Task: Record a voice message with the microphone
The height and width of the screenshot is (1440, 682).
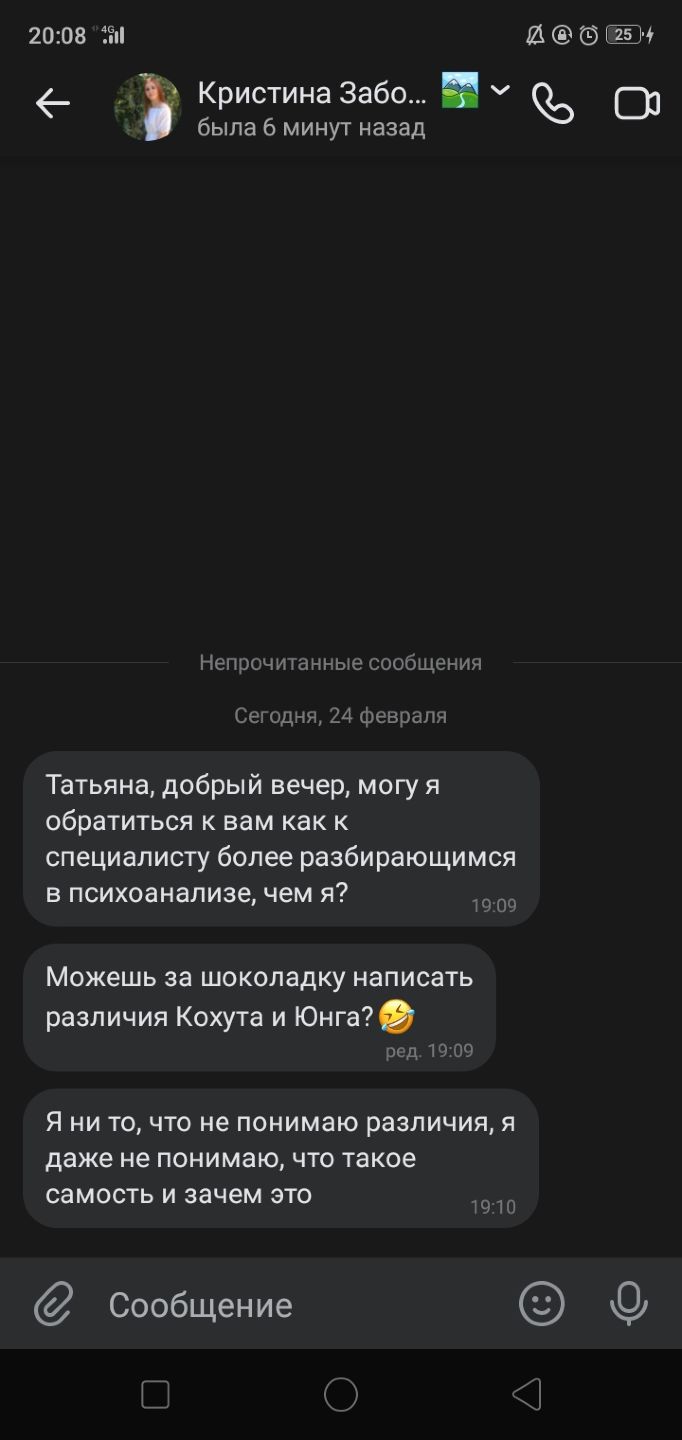Action: [628, 1304]
